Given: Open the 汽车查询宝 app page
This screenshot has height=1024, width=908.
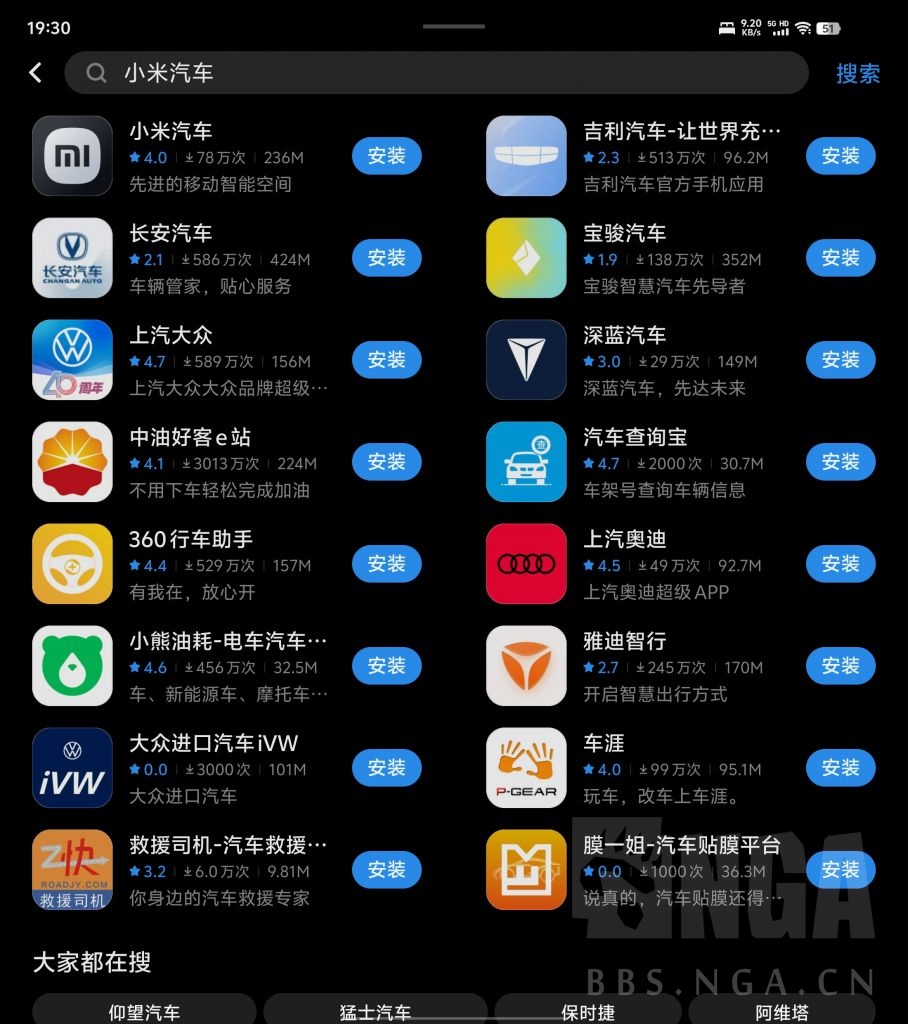Looking at the screenshot, I should (635, 437).
